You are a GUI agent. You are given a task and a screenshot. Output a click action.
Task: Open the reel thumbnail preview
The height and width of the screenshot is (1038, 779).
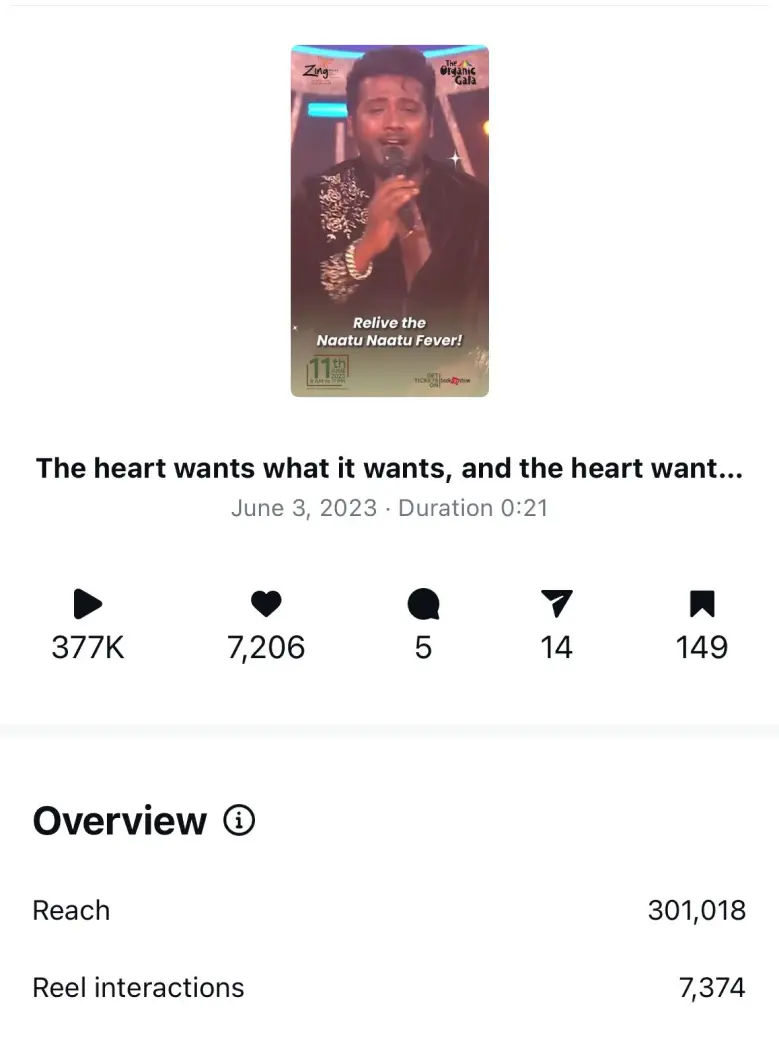point(389,221)
